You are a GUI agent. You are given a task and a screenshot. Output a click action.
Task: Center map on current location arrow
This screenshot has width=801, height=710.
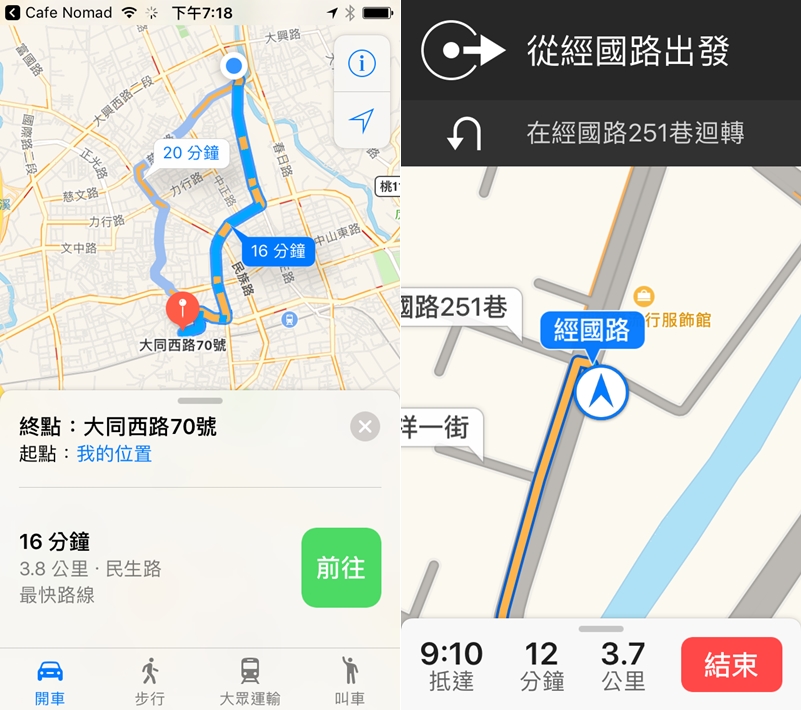pyautogui.click(x=361, y=121)
